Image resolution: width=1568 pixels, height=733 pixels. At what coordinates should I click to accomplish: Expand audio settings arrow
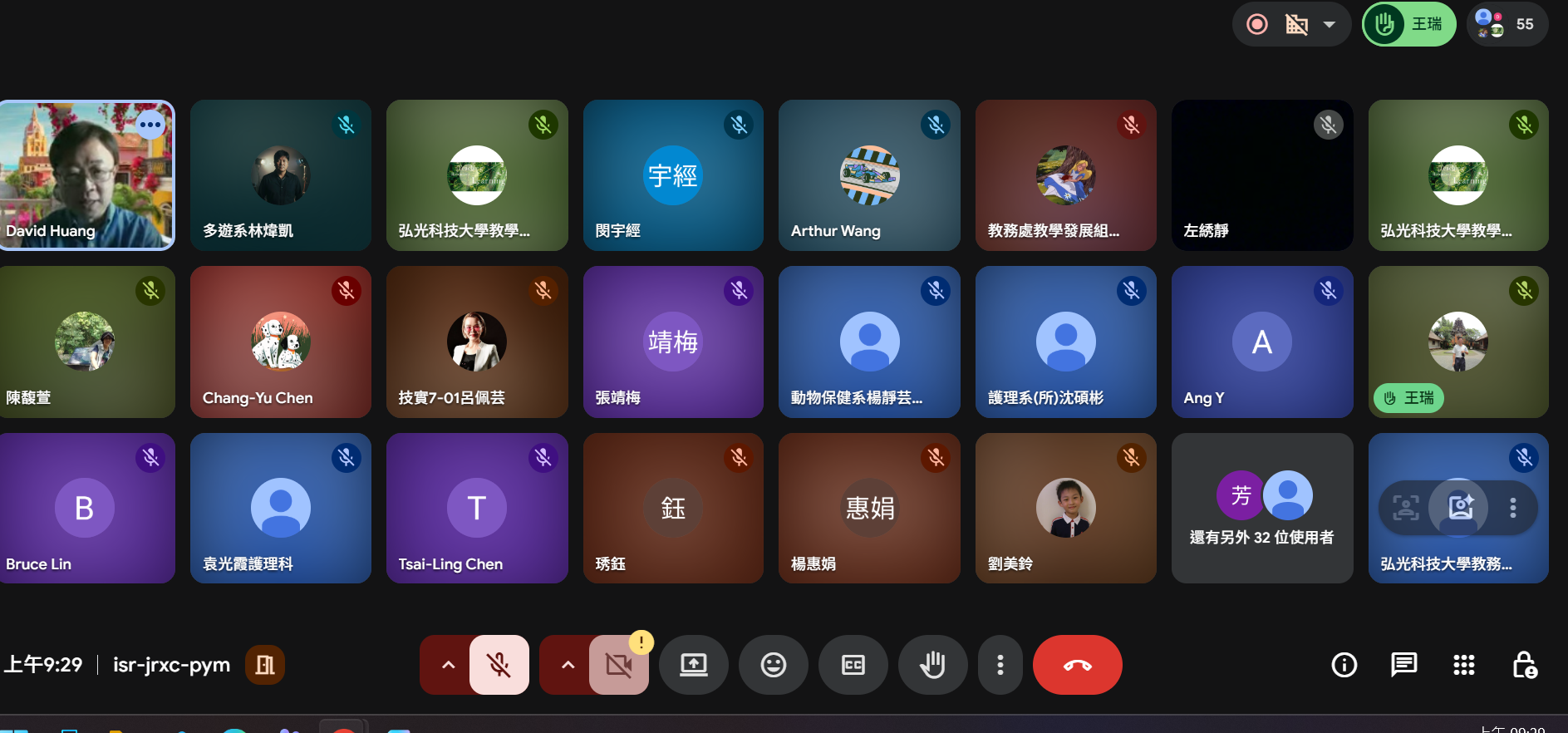pos(448,665)
